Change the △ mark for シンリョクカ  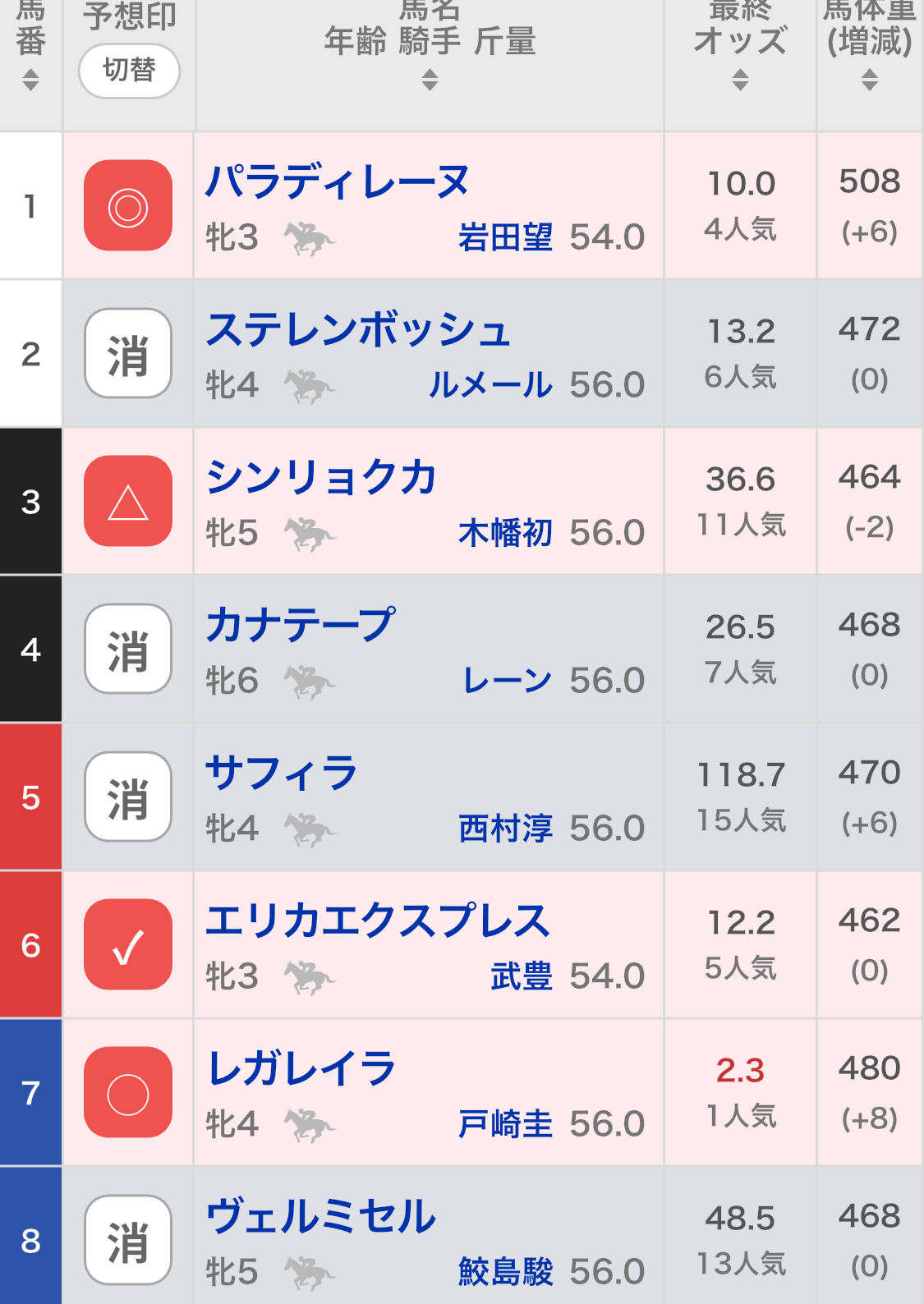coord(128,502)
